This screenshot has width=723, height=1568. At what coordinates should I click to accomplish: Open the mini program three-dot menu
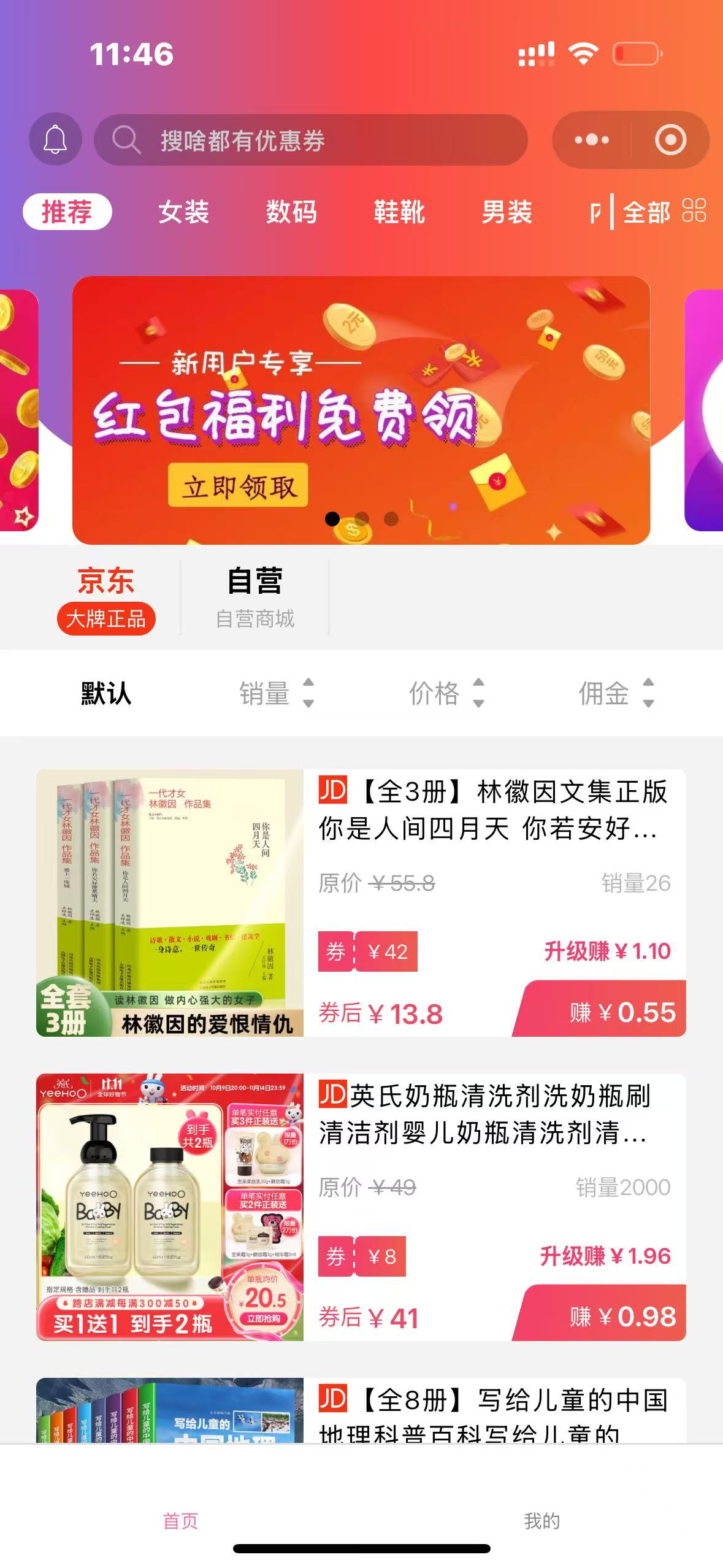(x=592, y=140)
